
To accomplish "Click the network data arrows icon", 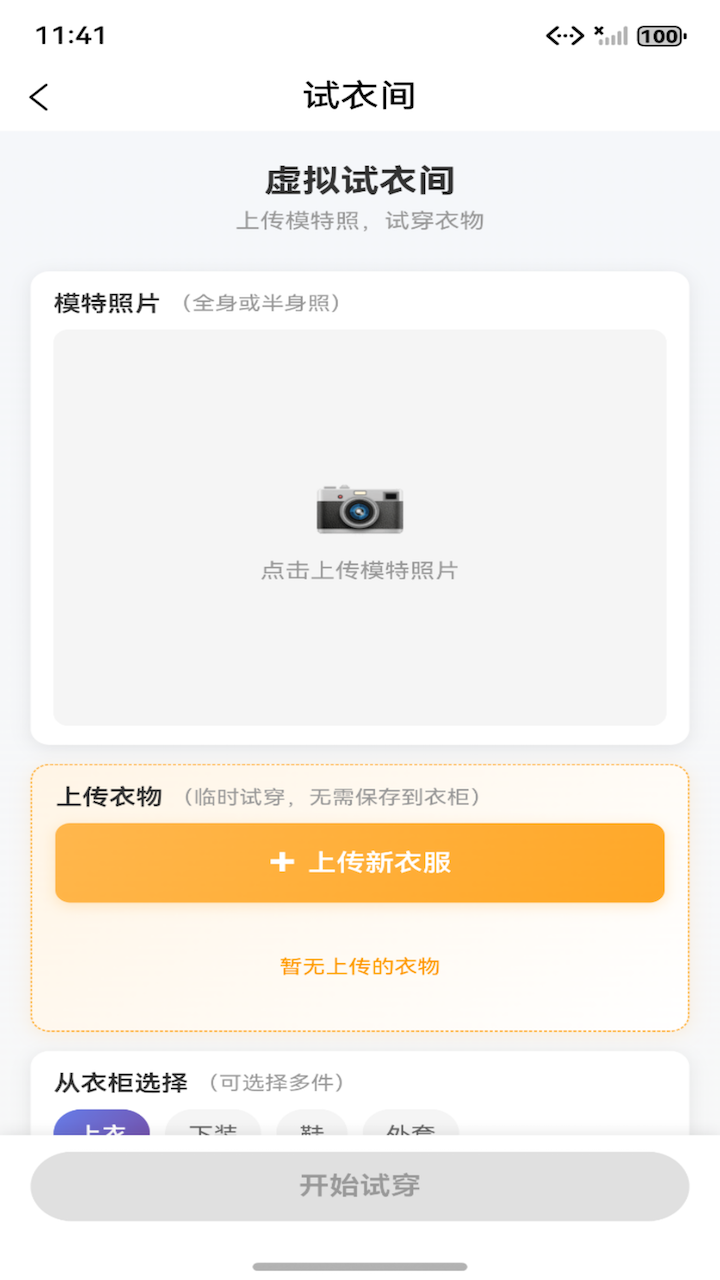I will (566, 36).
